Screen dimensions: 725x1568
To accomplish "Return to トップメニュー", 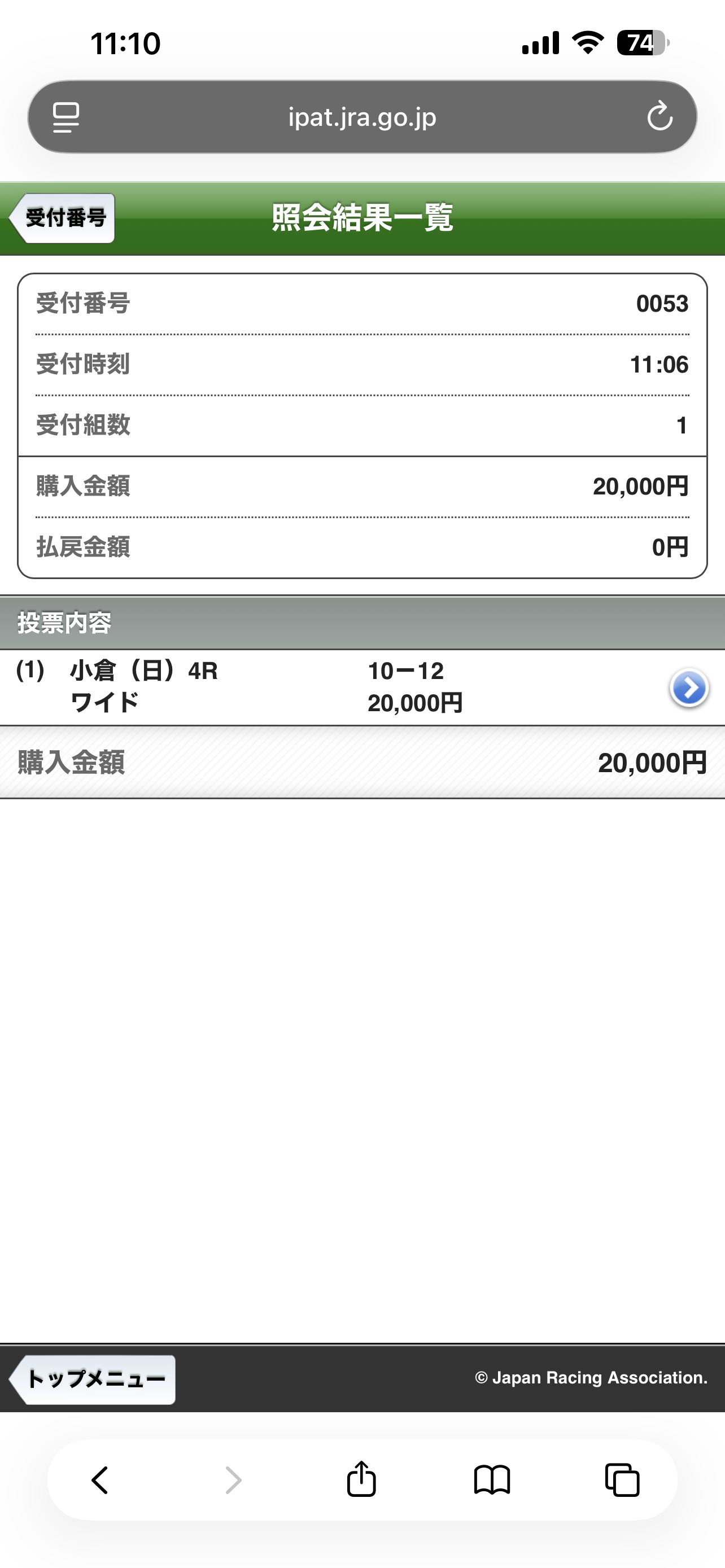I will coord(93,1379).
